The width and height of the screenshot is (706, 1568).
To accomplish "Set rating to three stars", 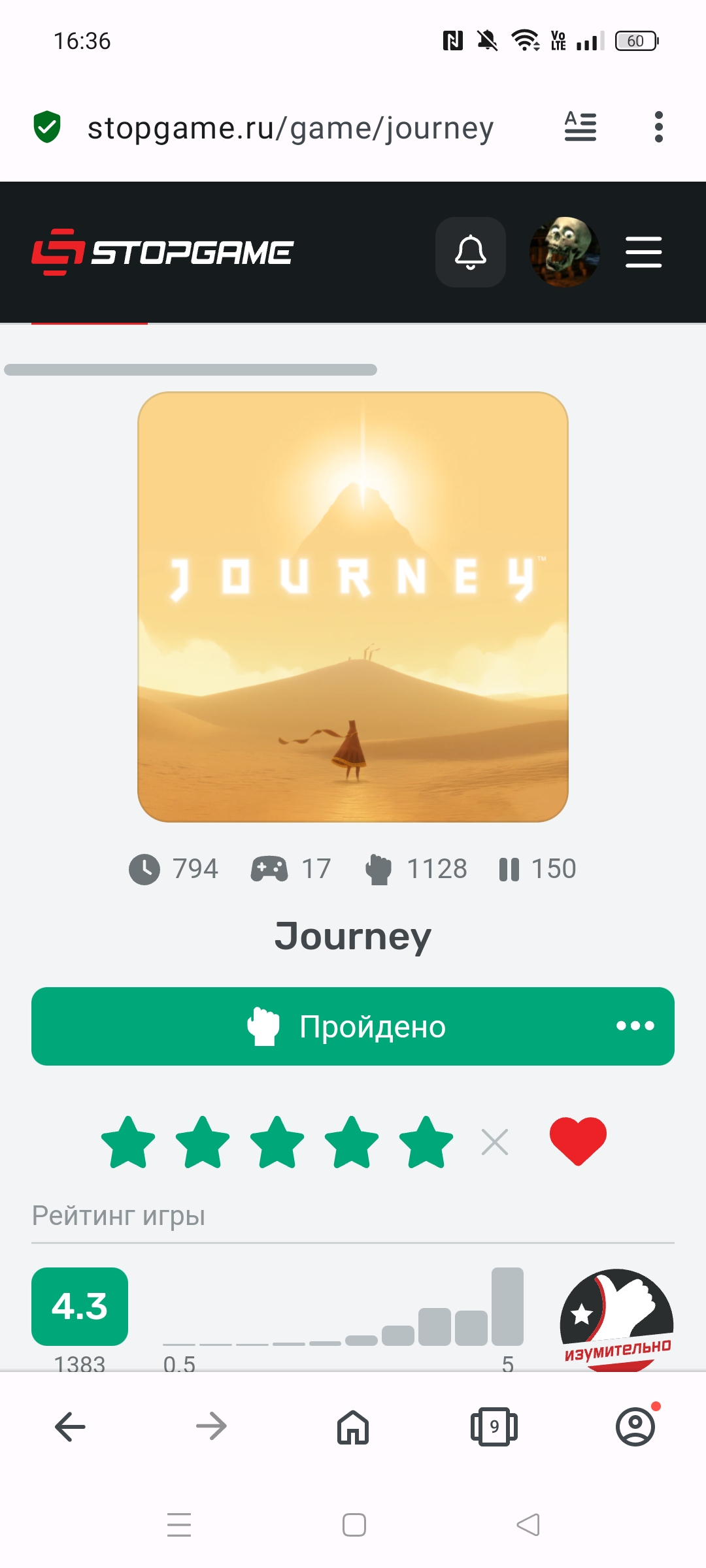I will 277,1142.
